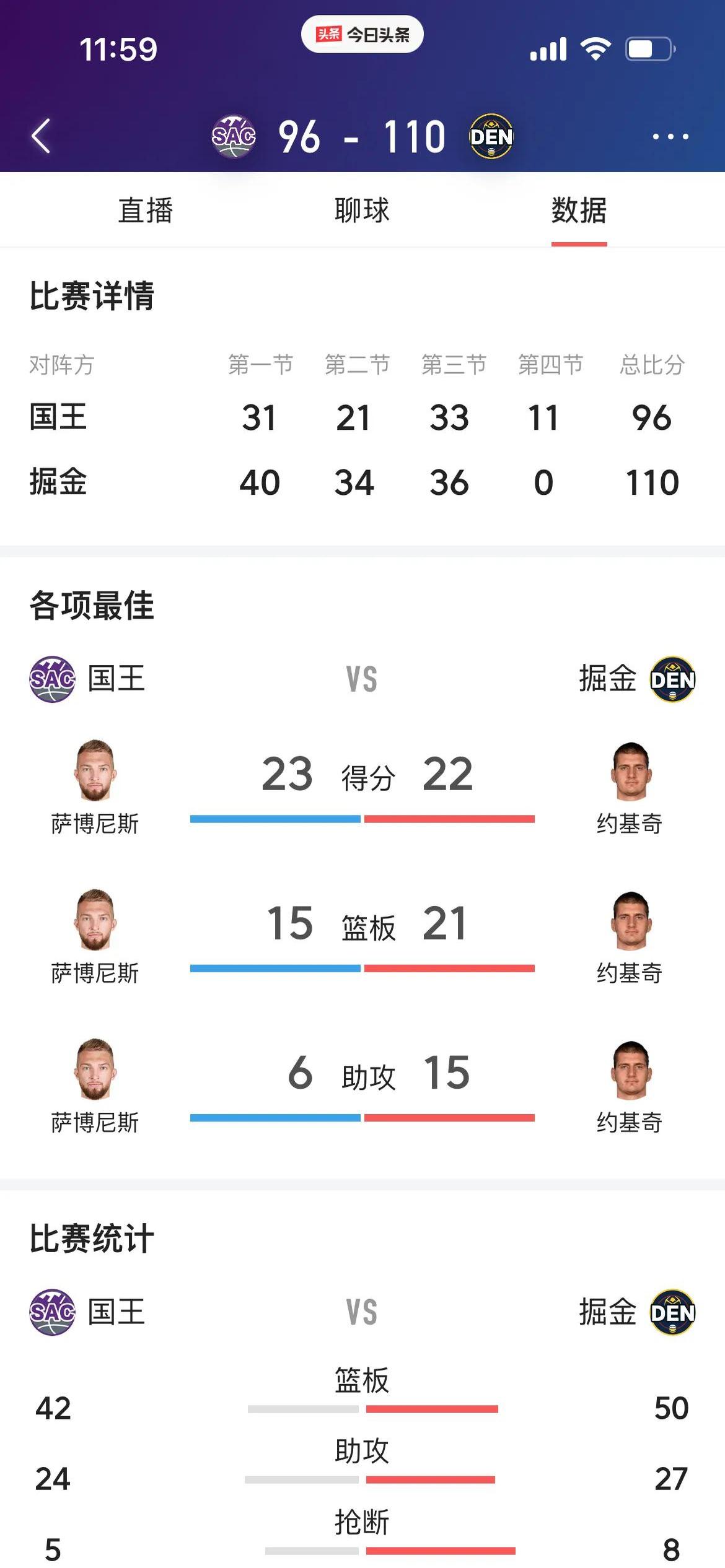Open the SAC Kings logo in the header
Image resolution: width=725 pixels, height=1568 pixels.
(234, 136)
